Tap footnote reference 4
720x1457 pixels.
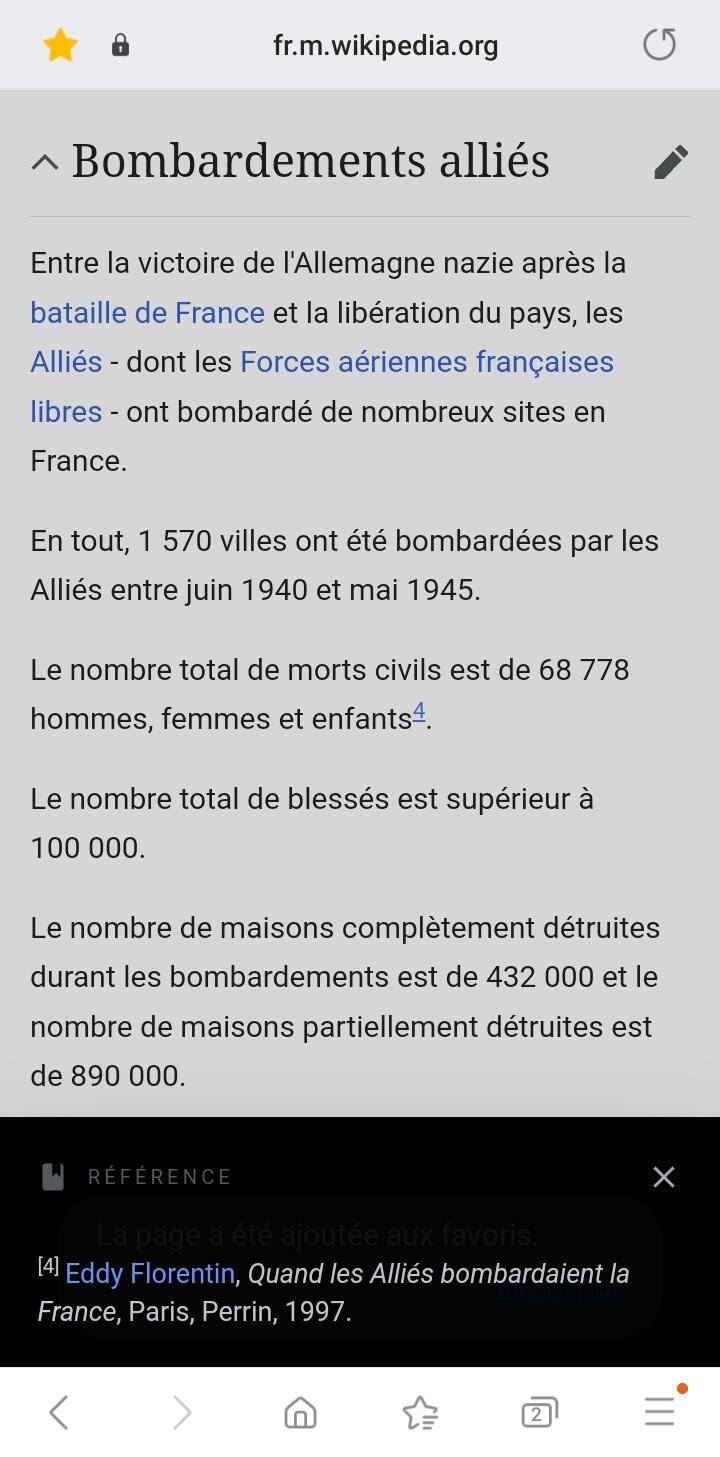tap(419, 712)
